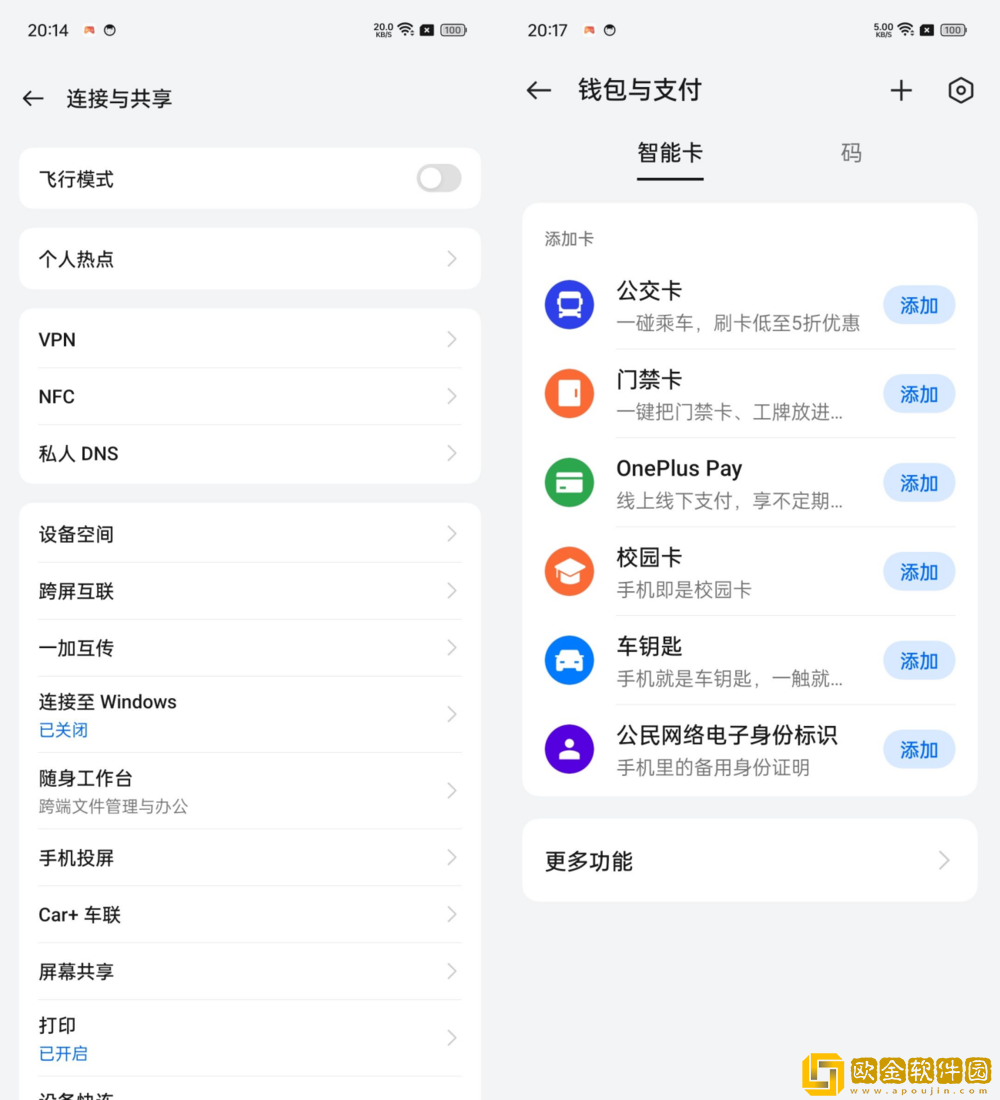The image size is (1000, 1100).
Task: Add a 车钥匙
Action: pyautogui.click(x=918, y=661)
